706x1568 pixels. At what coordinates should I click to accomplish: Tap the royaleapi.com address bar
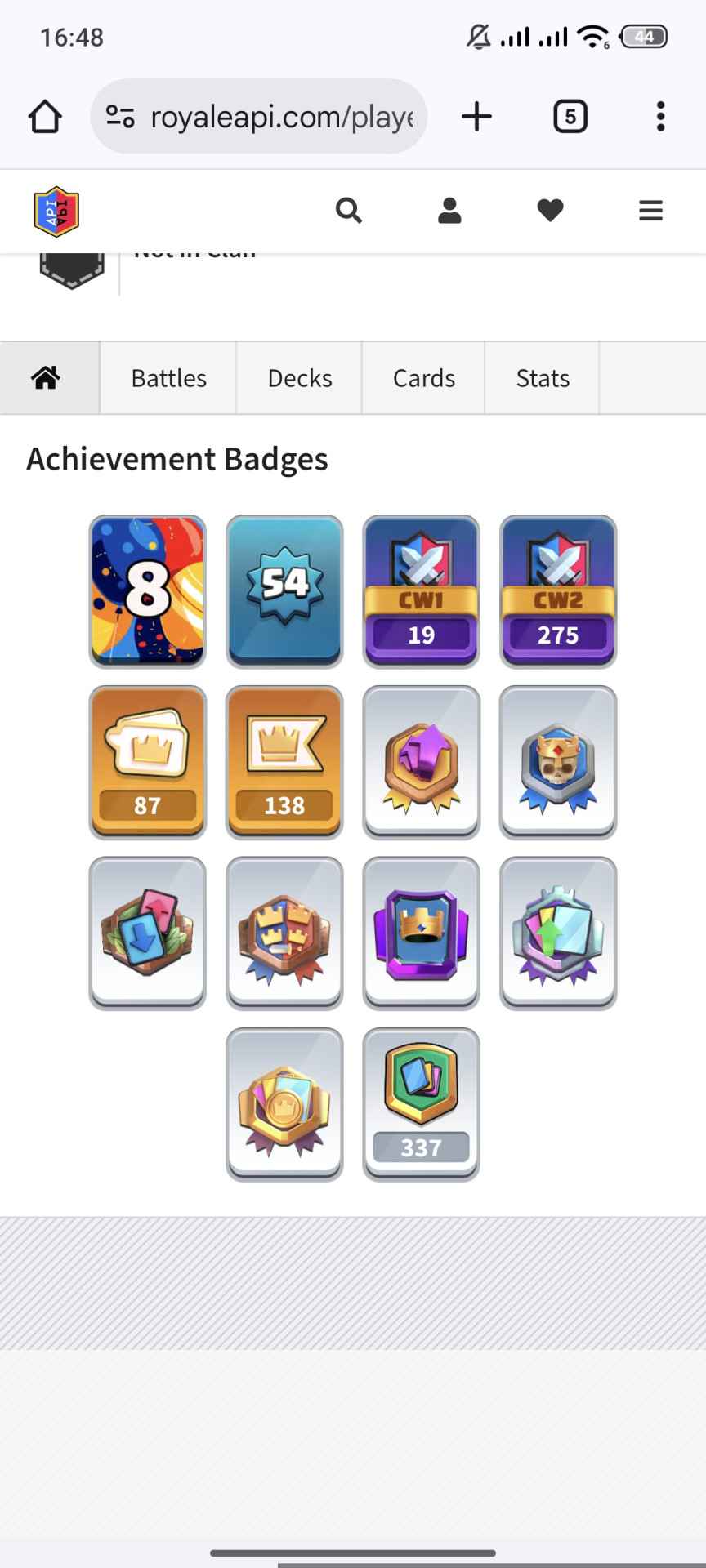260,117
